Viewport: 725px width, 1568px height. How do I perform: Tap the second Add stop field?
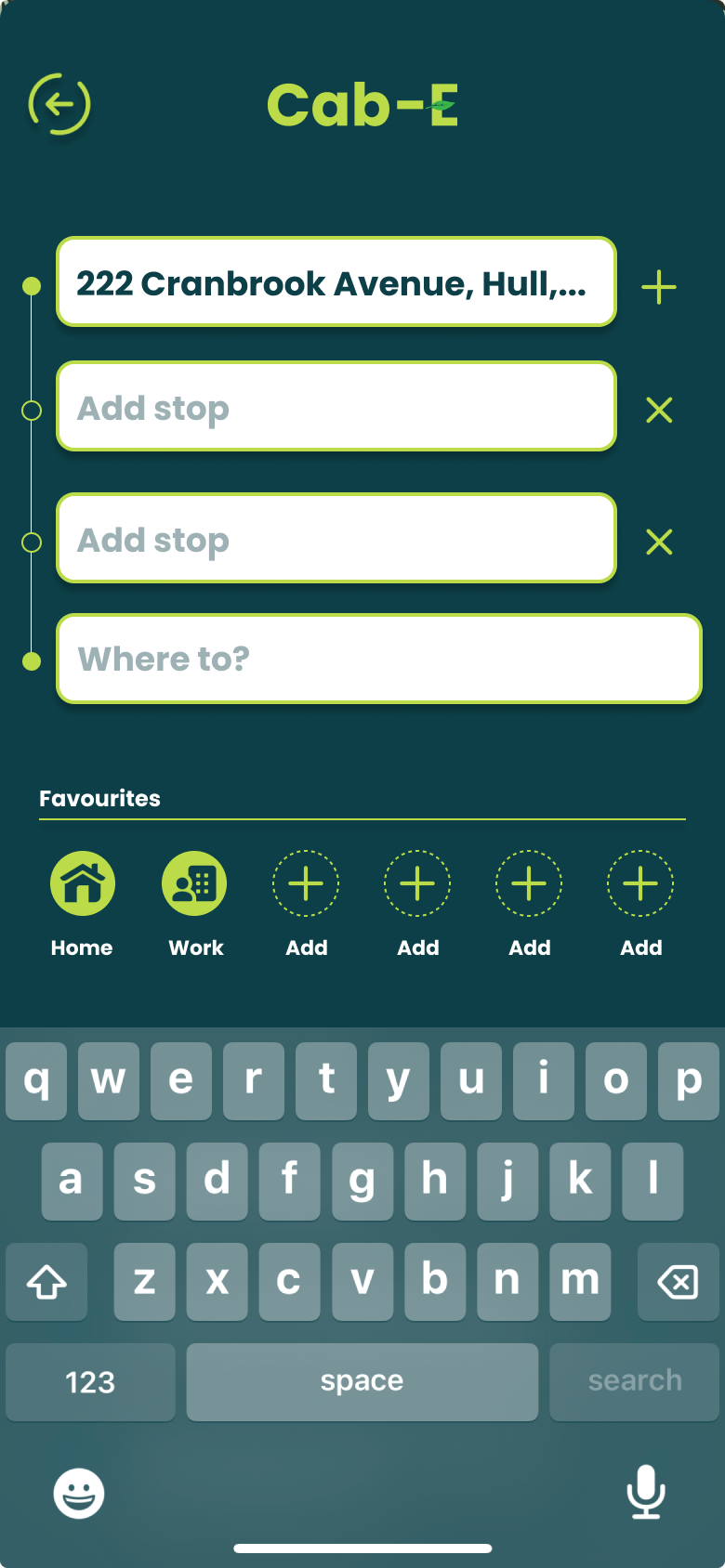(336, 539)
